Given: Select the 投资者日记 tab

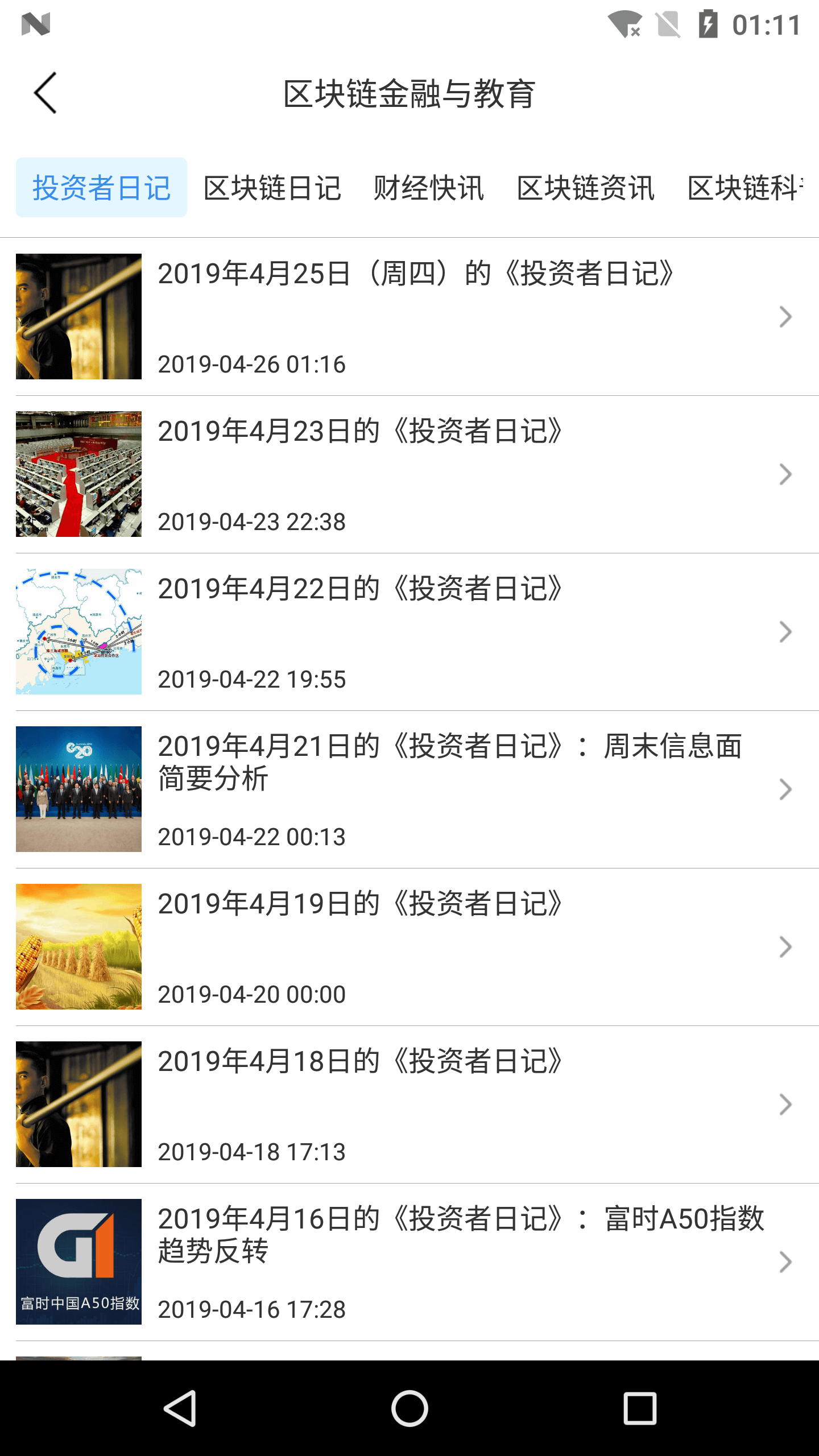Looking at the screenshot, I should 101,189.
